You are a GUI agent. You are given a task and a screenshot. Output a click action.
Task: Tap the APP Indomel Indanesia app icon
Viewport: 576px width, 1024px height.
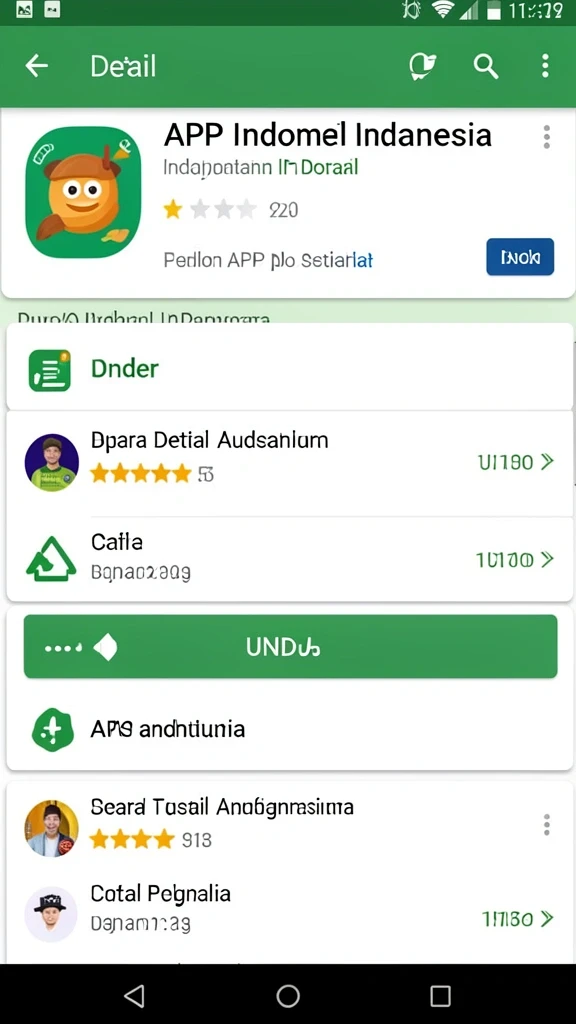point(83,192)
